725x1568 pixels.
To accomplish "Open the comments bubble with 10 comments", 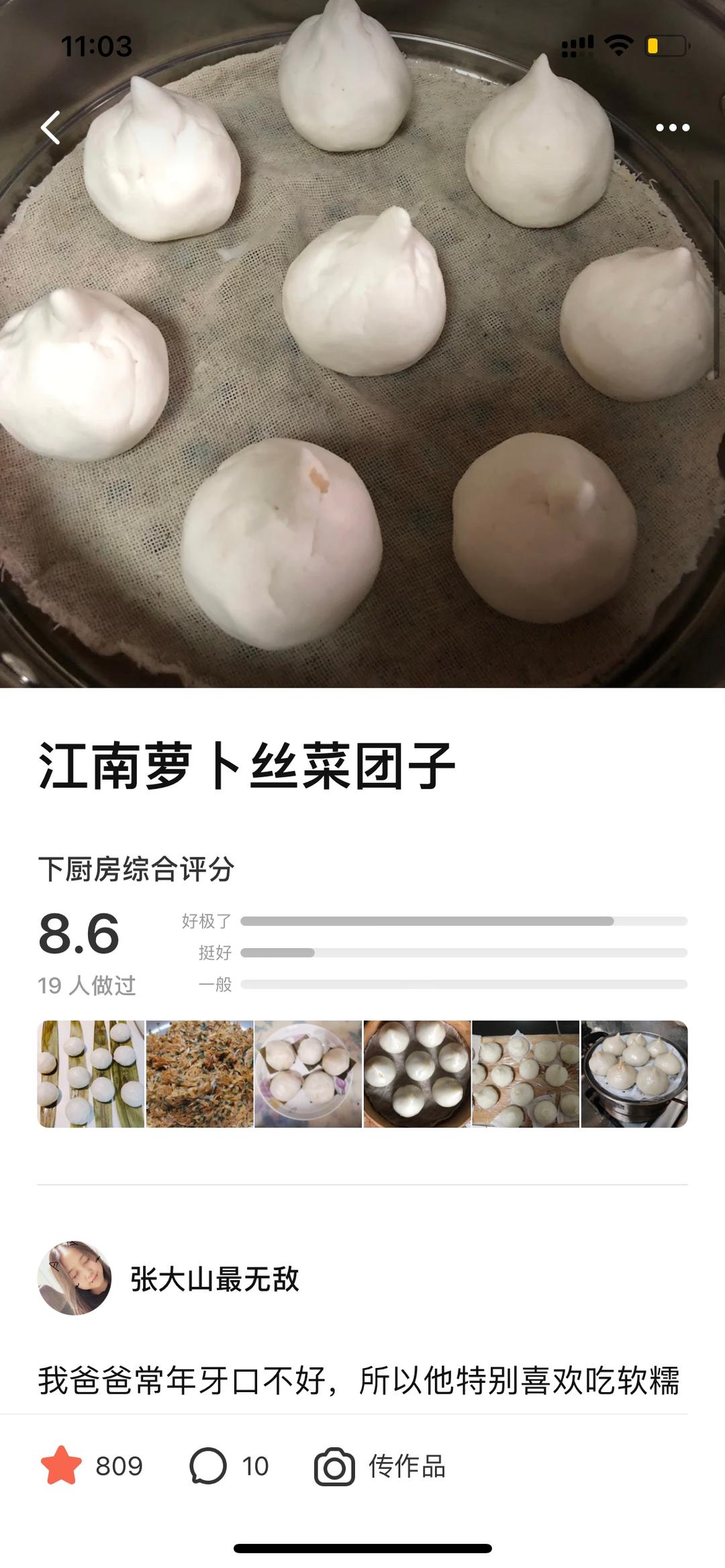I will tap(208, 1466).
